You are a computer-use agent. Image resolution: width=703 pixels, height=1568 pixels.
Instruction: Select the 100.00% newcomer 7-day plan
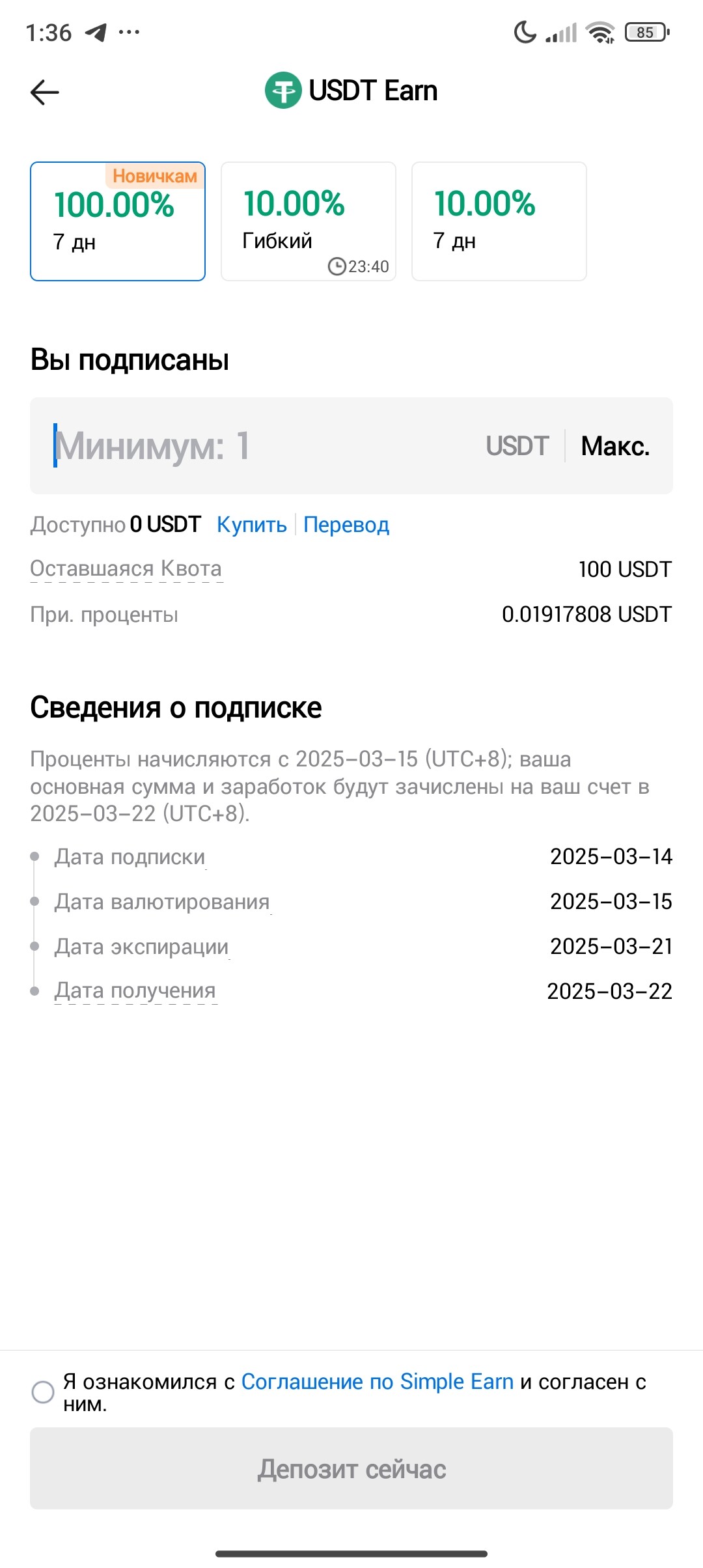[118, 221]
